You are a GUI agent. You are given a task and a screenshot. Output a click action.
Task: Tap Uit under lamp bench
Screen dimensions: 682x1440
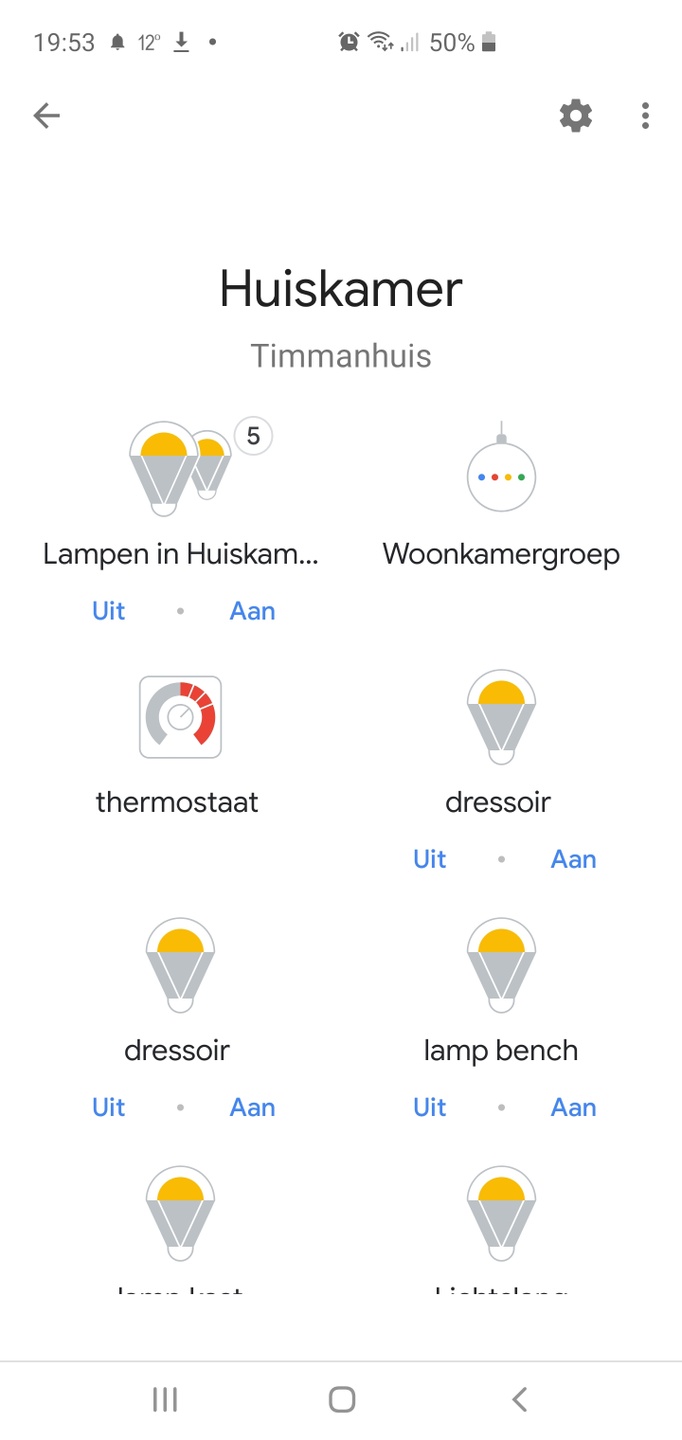coord(429,1107)
